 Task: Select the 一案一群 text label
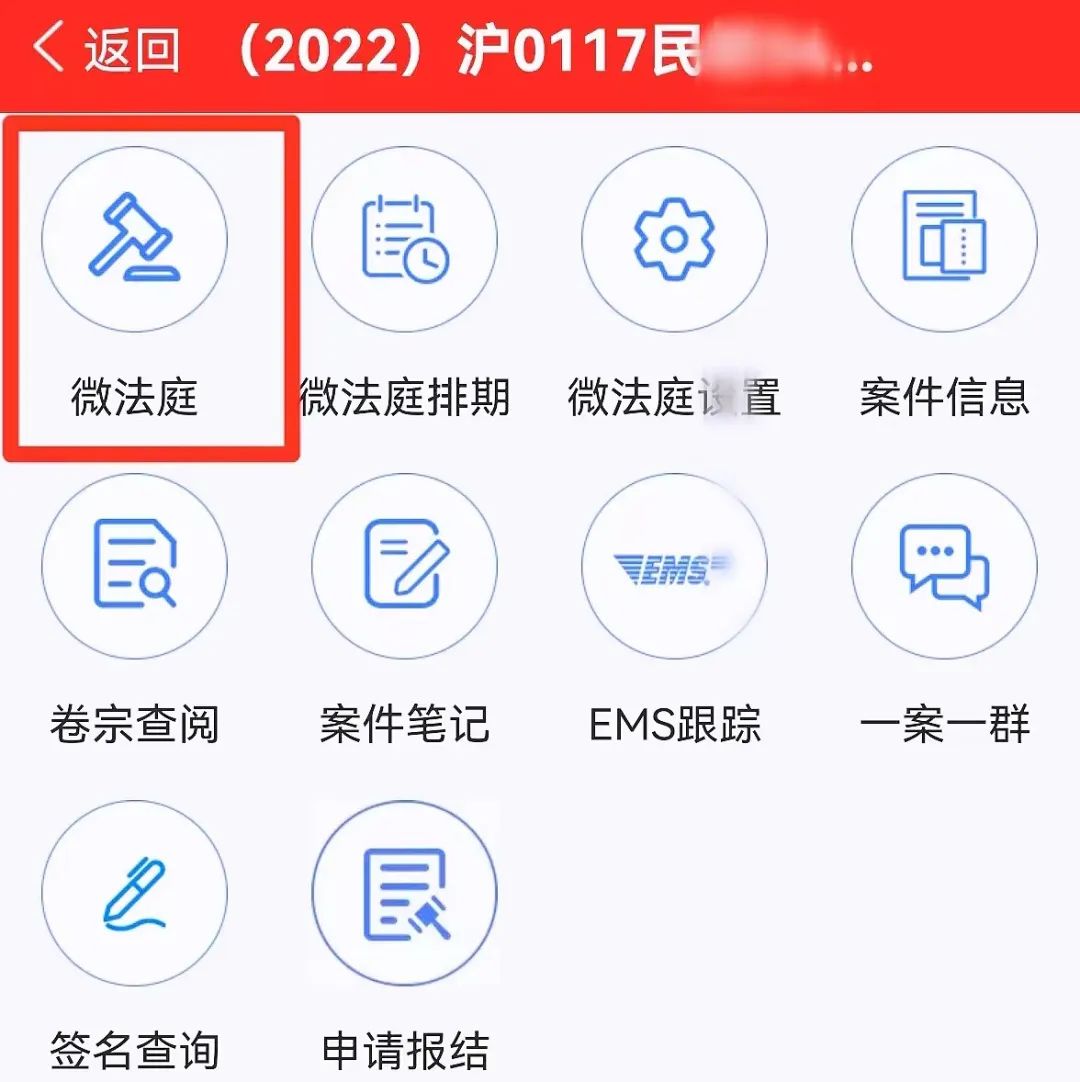(x=945, y=724)
